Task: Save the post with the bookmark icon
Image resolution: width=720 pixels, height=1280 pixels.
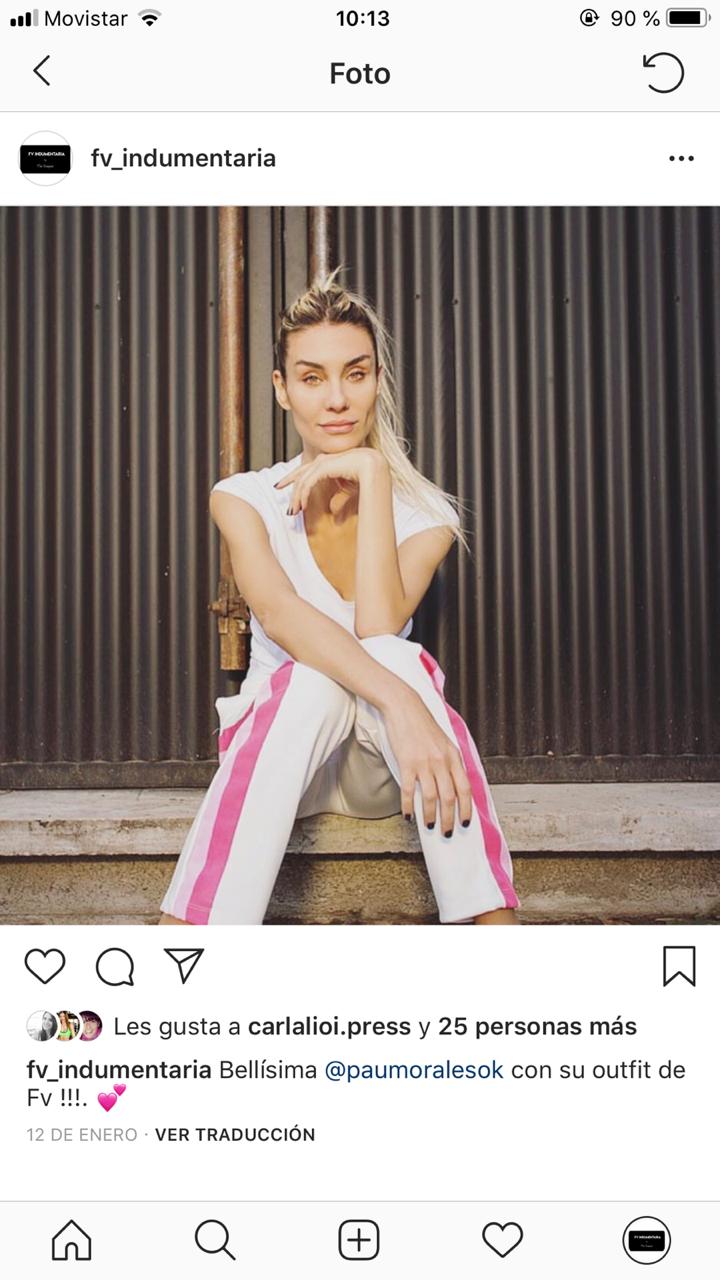Action: click(679, 966)
